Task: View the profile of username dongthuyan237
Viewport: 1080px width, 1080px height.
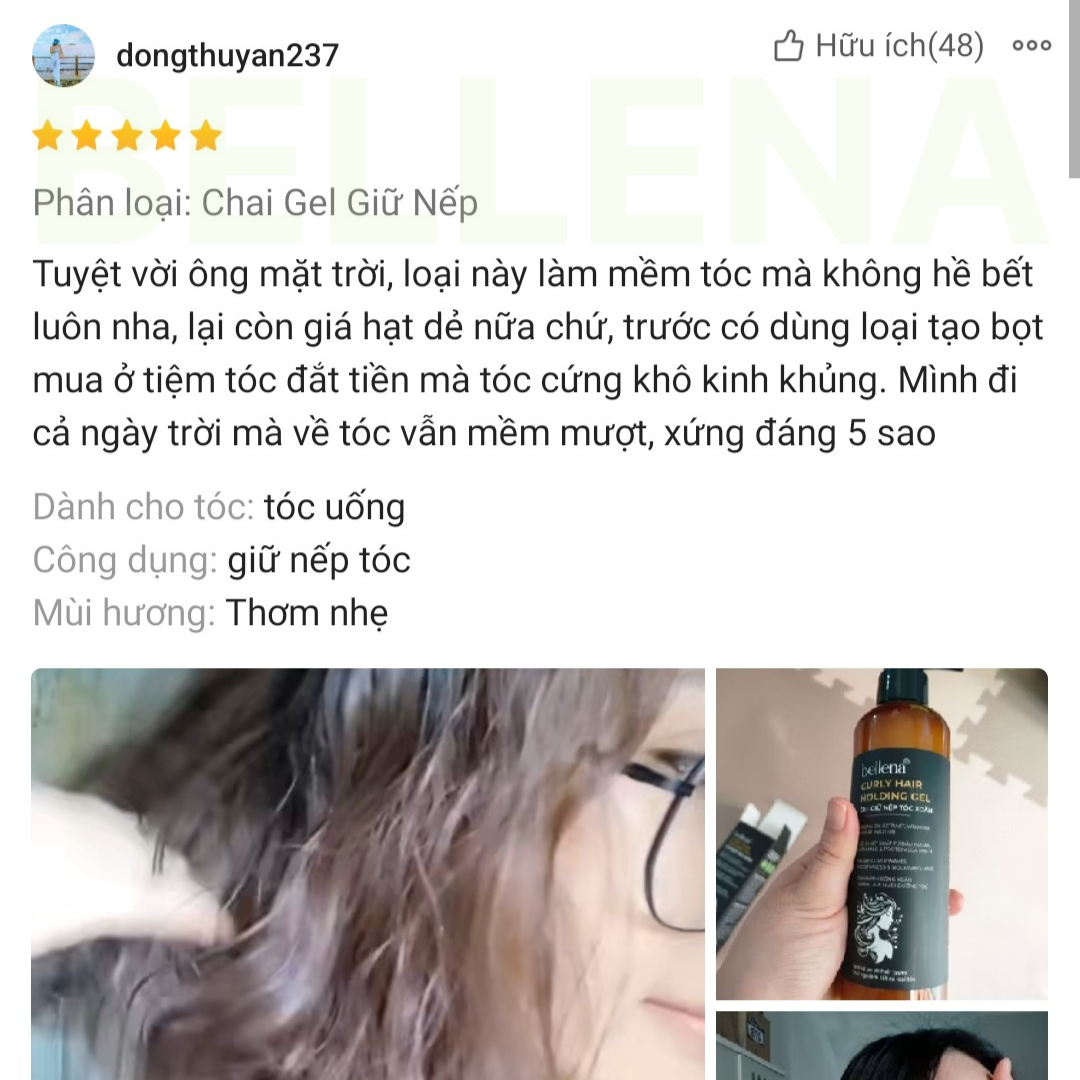Action: coord(227,55)
